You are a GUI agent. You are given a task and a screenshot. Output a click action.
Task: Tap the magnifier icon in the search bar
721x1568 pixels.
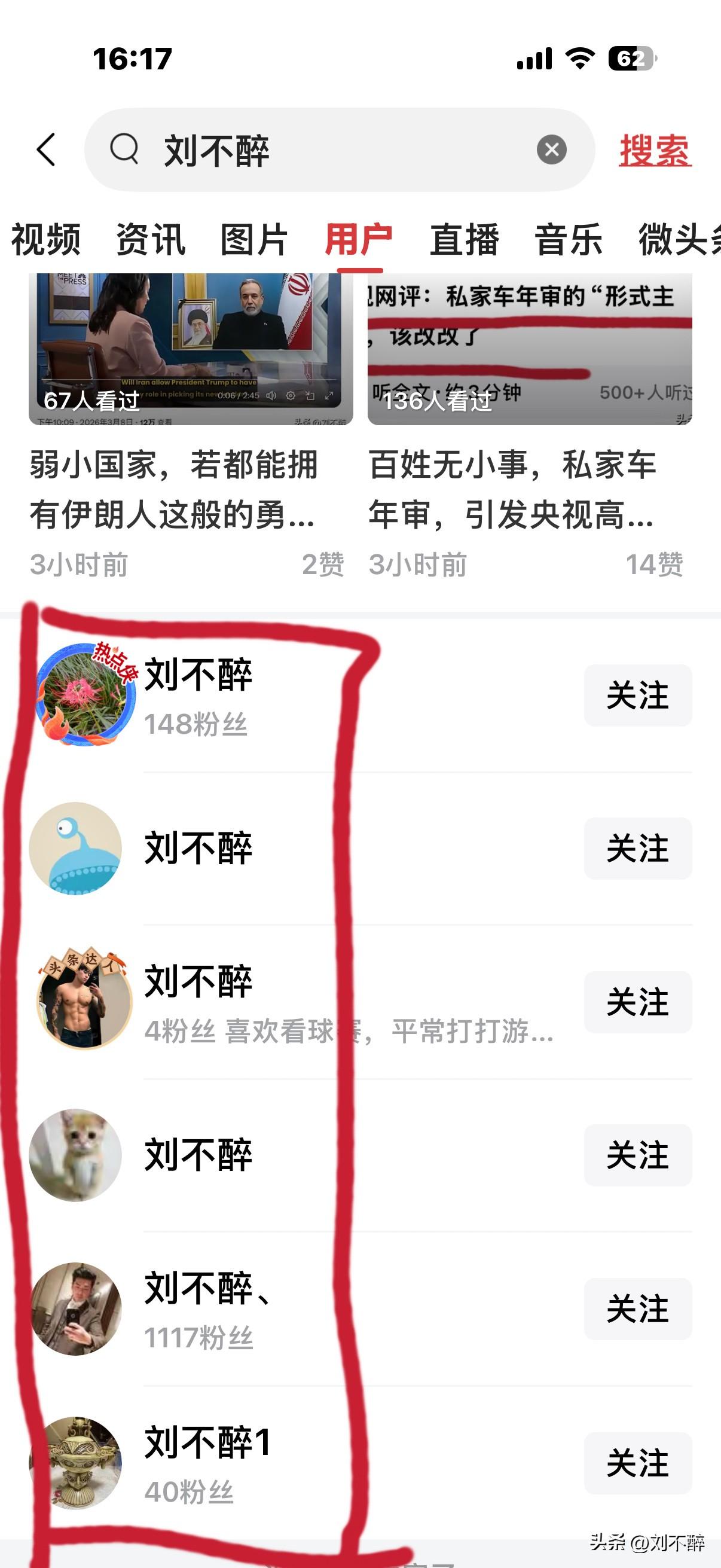[x=125, y=151]
